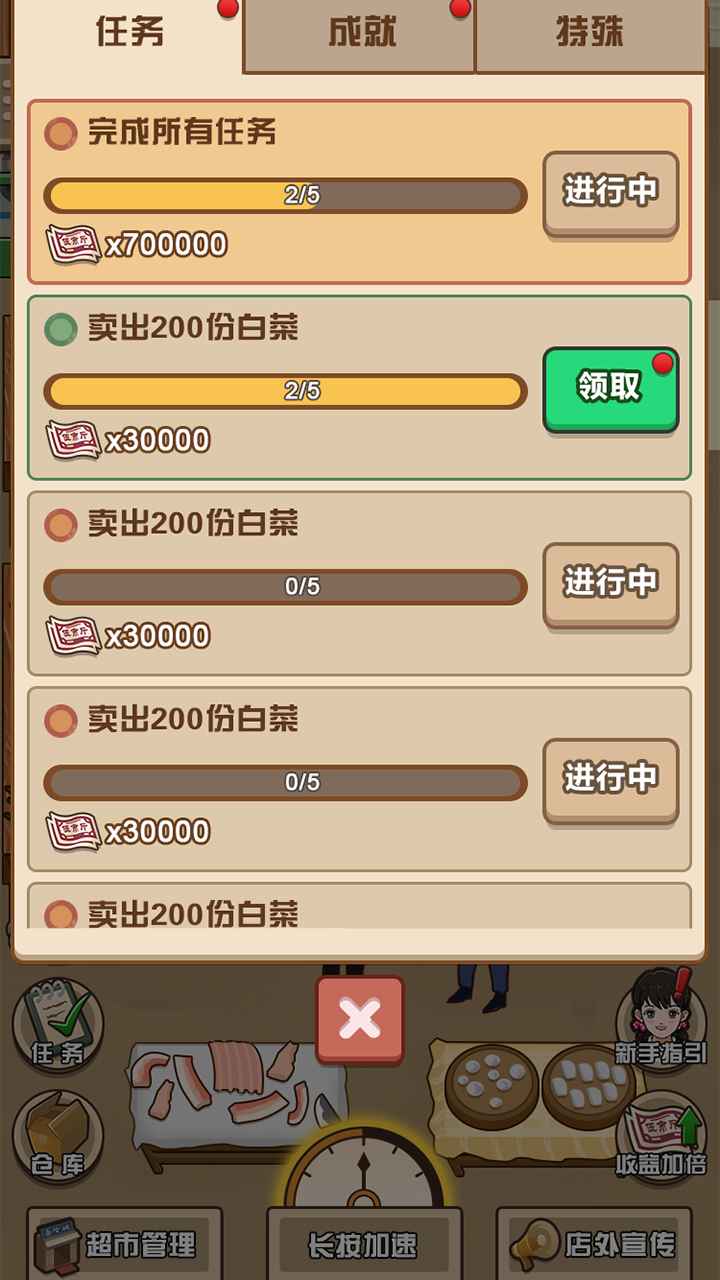720x1280 pixels.
Task: Tap 进行中 on the 完成所有任务 task
Action: point(610,192)
